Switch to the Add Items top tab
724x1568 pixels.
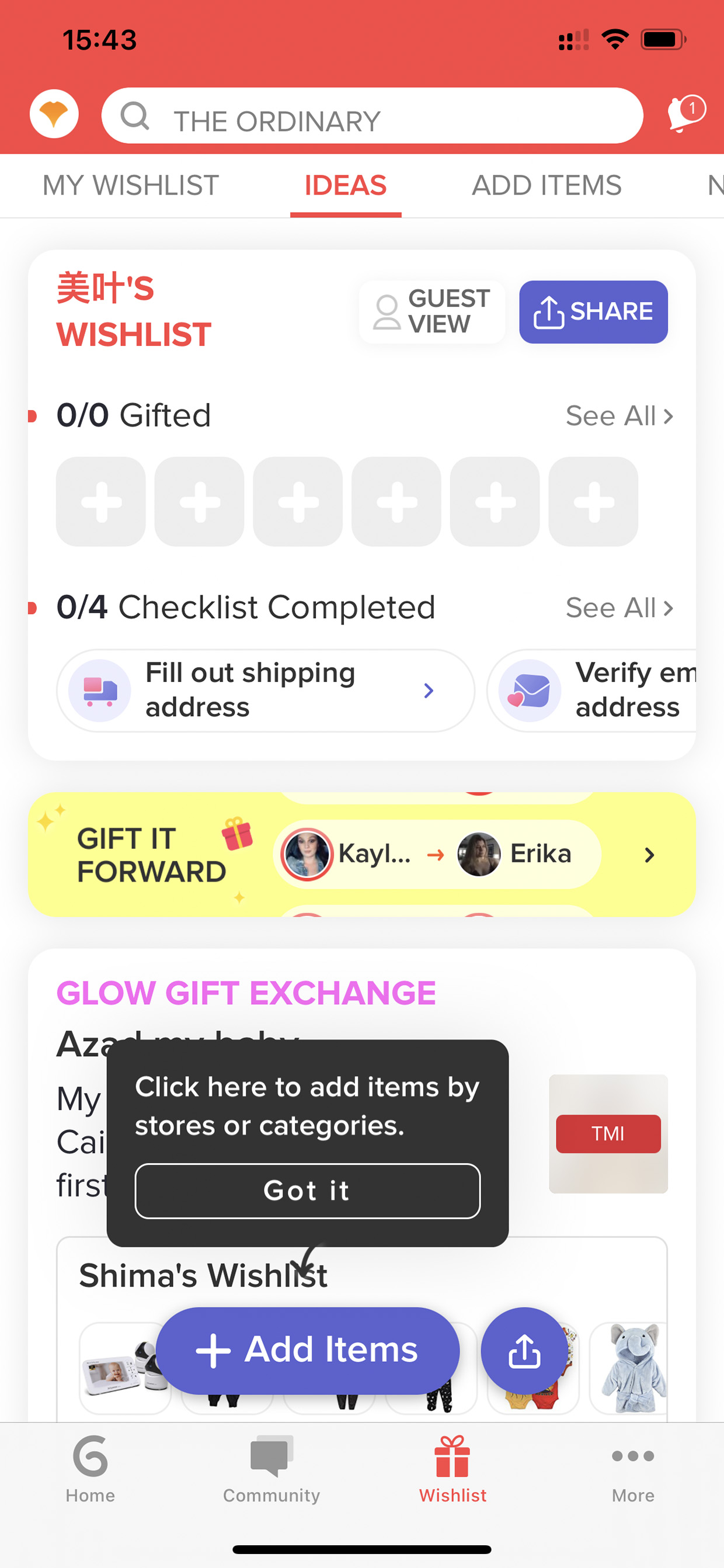(x=547, y=185)
